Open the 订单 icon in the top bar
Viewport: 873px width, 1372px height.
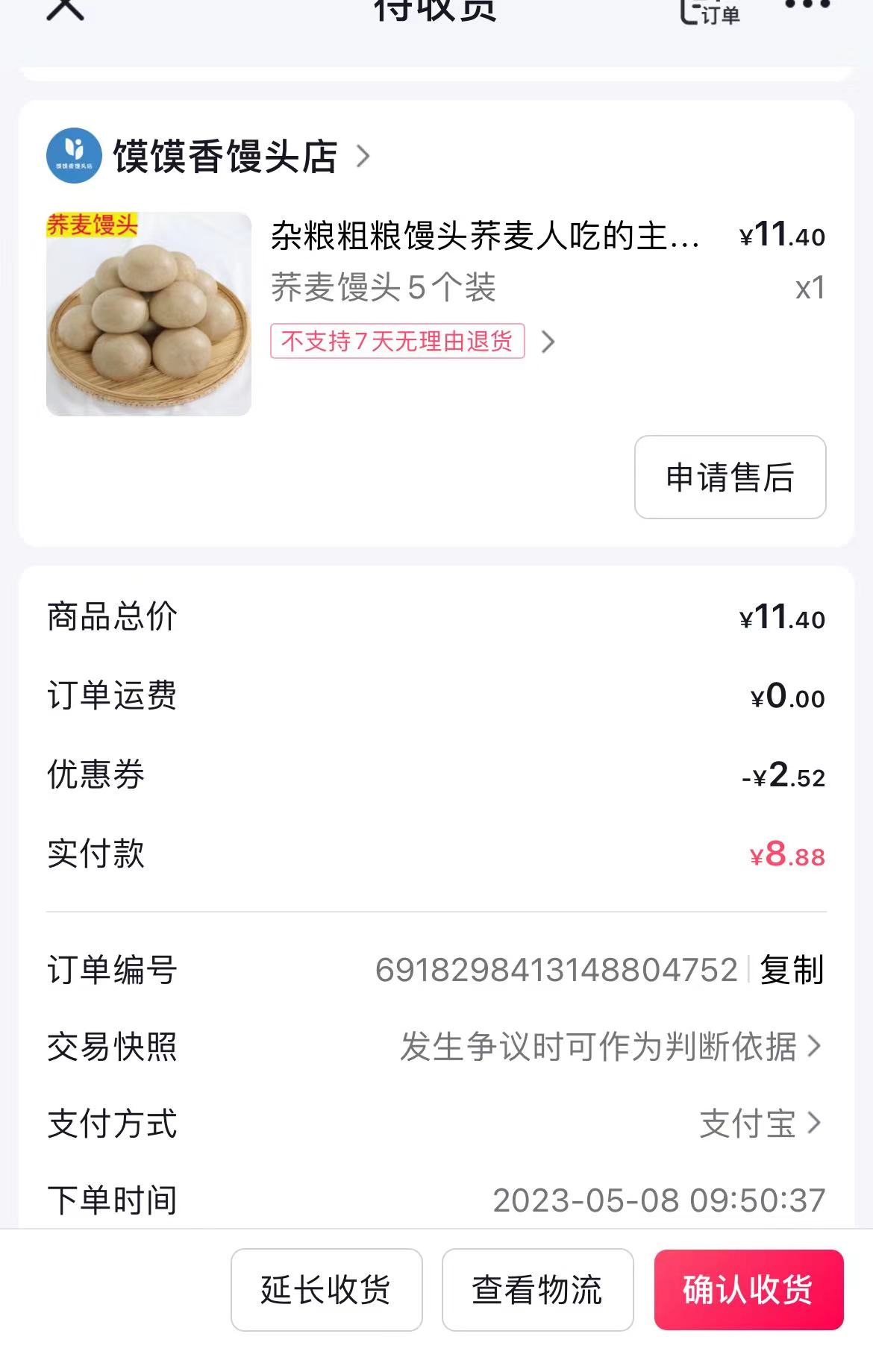709,10
